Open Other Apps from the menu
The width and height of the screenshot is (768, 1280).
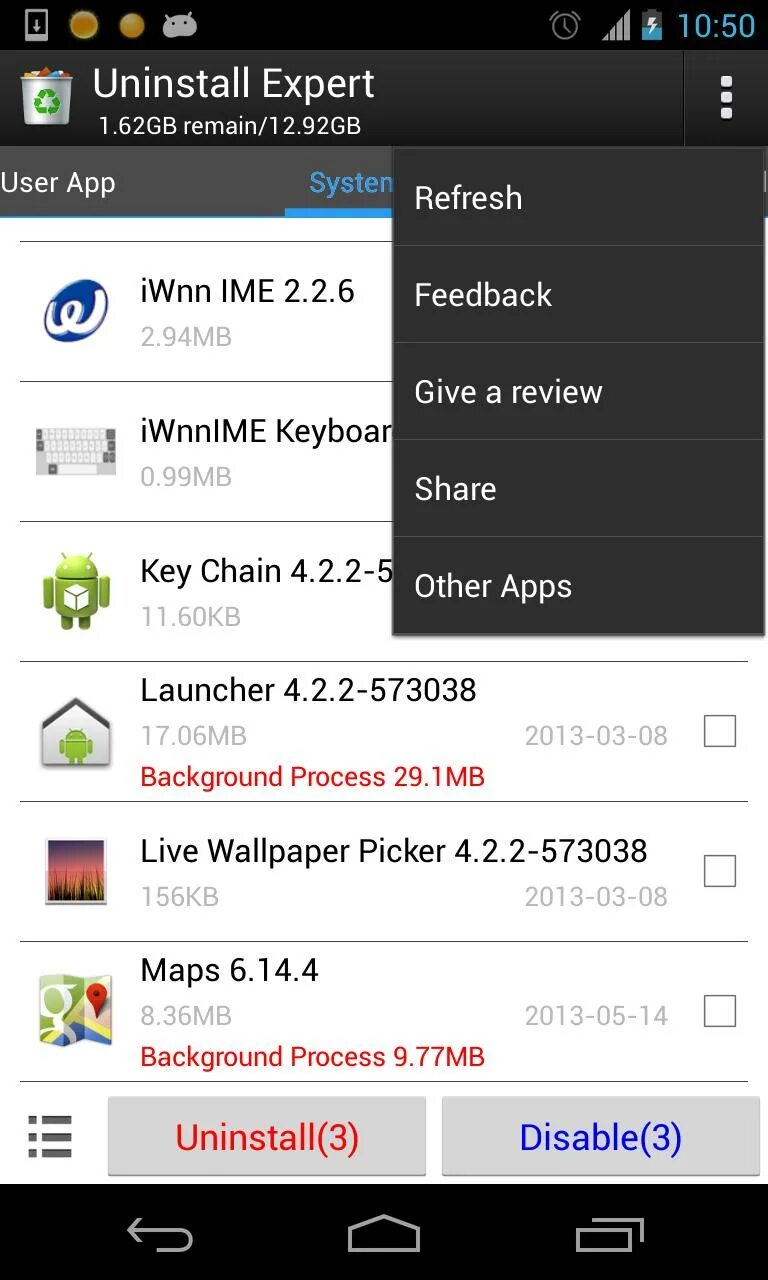tap(578, 586)
